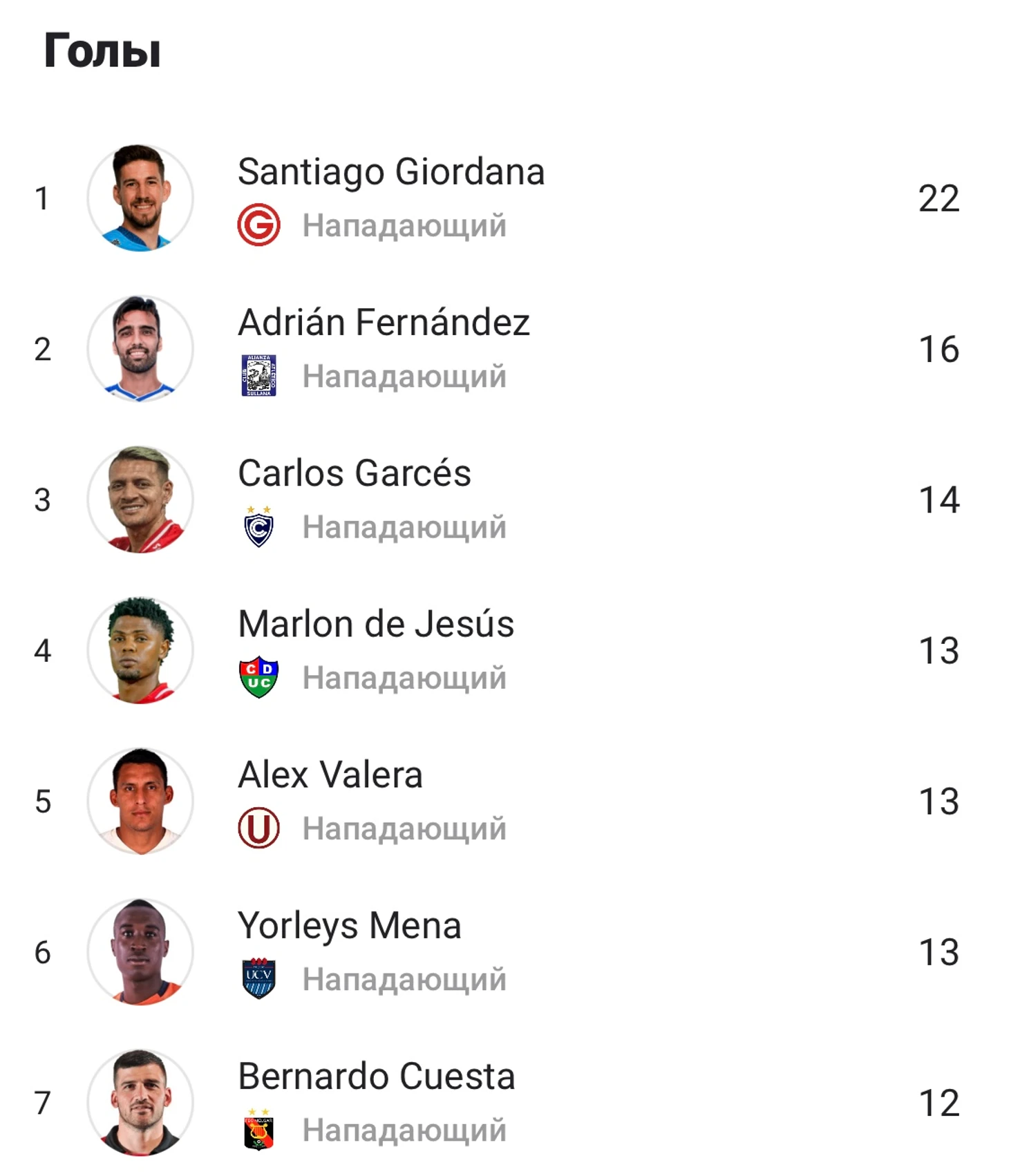Open Marlon de Jesús's profile
Viewport: 1009px width, 1176px height.
[x=375, y=624]
